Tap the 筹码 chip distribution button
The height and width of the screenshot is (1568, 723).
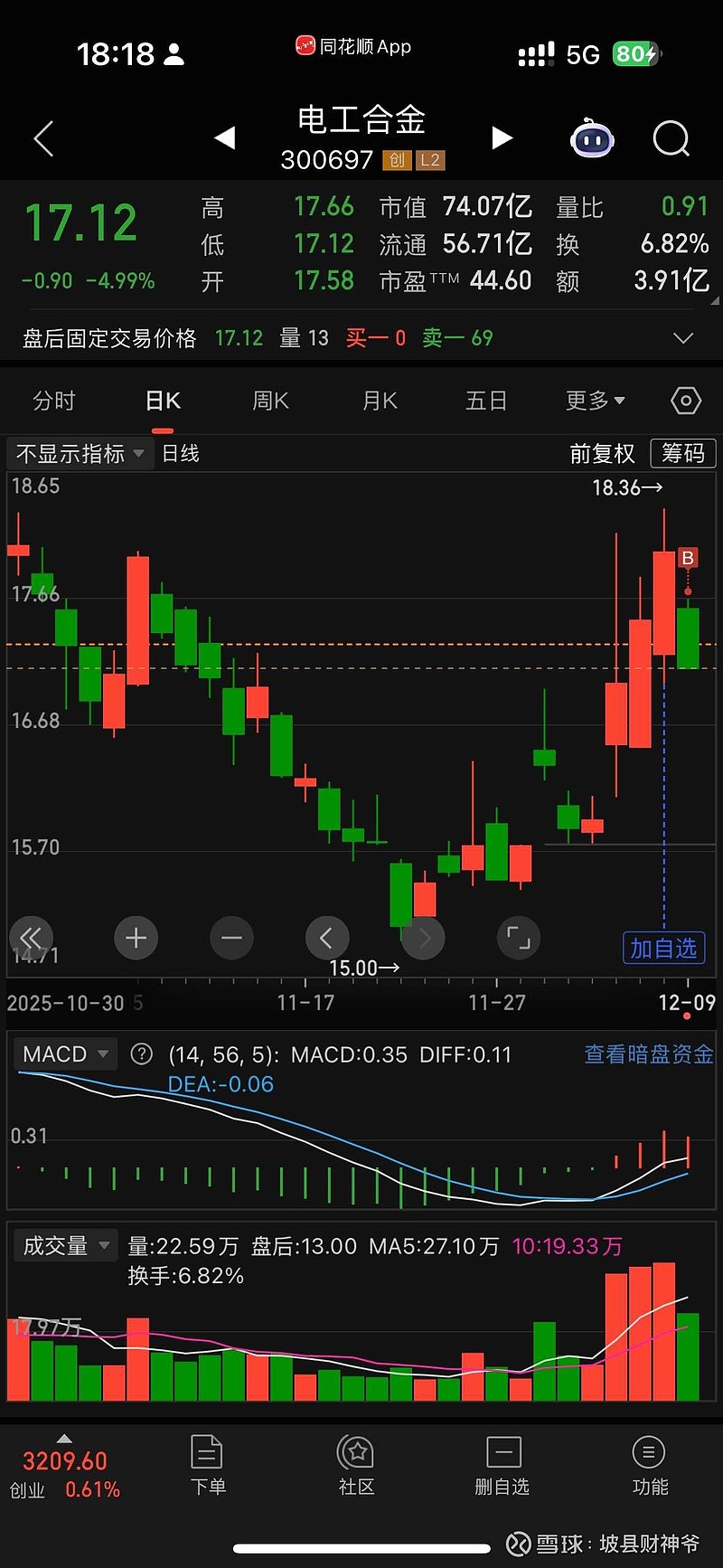683,453
